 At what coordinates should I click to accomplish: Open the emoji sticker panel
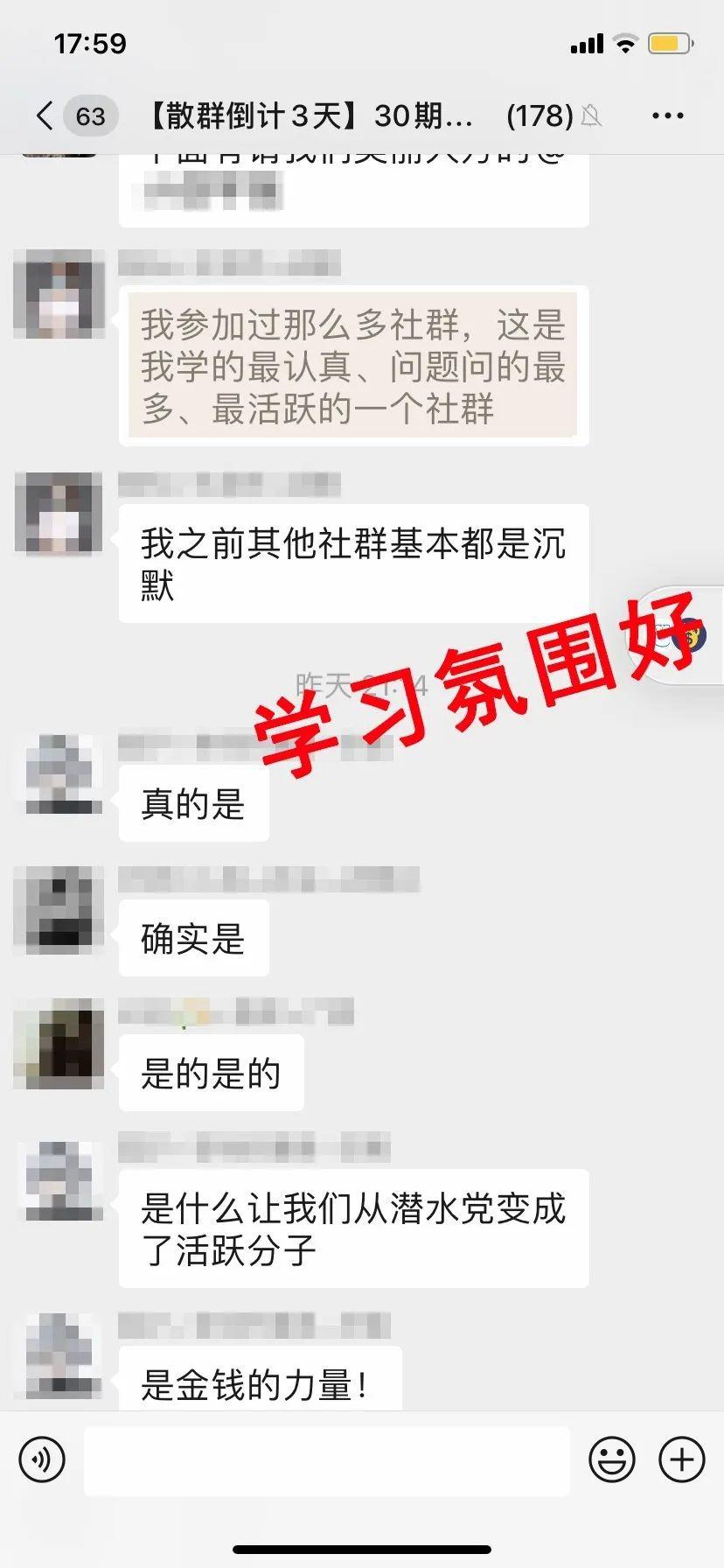pos(612,1459)
